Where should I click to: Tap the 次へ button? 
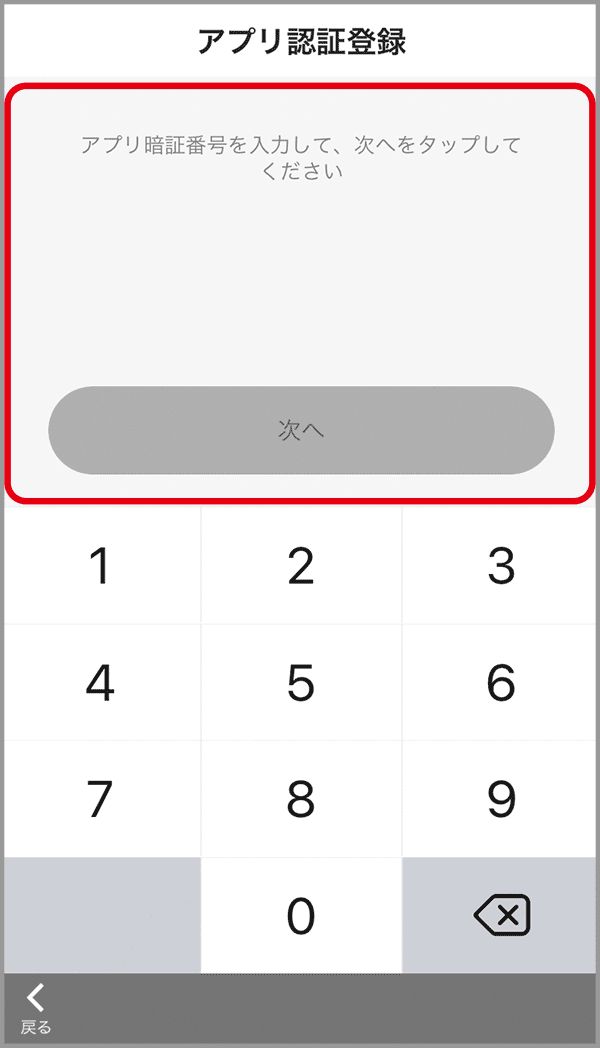point(301,430)
